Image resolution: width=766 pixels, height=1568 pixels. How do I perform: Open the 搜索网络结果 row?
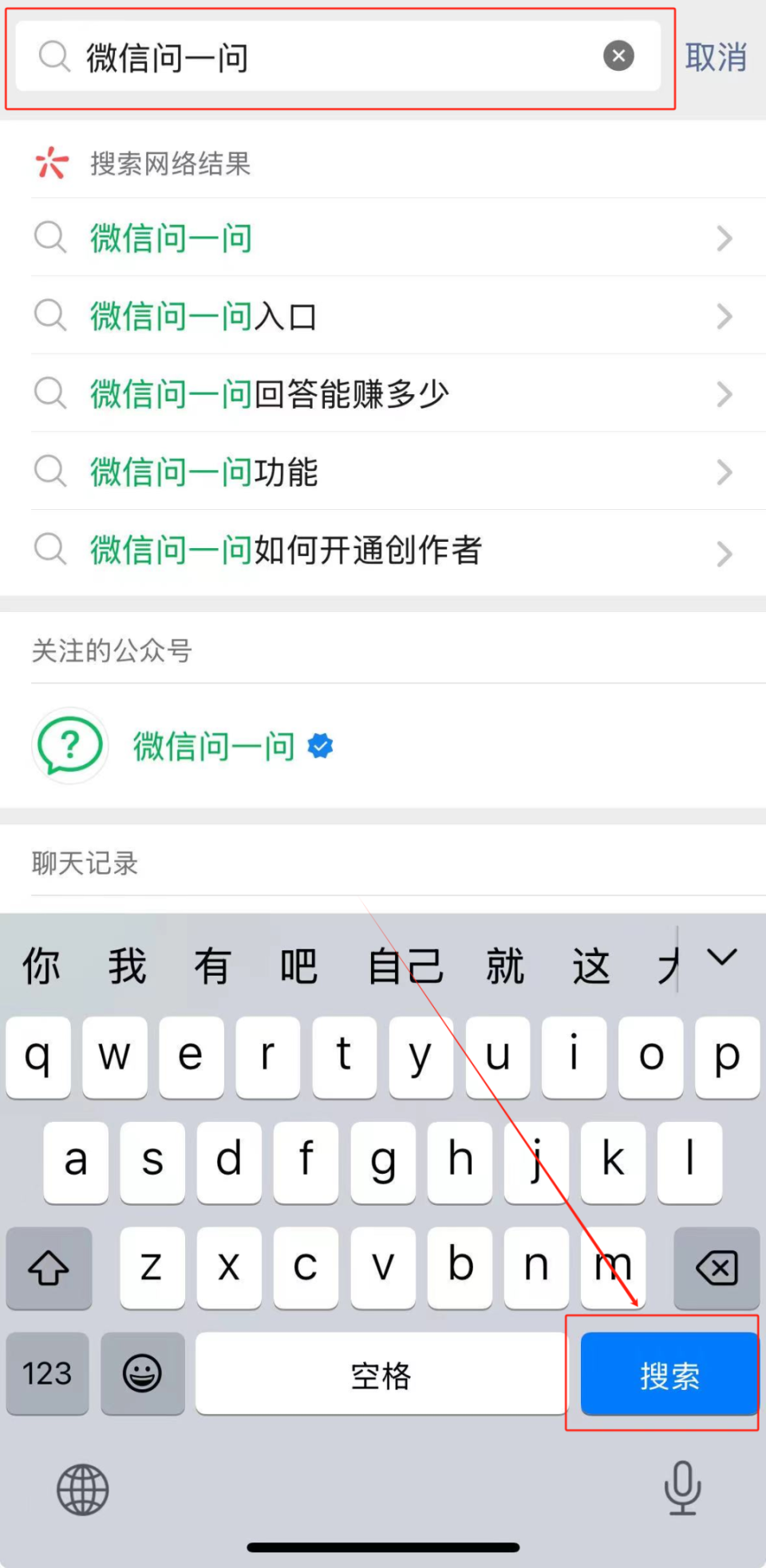170,164
